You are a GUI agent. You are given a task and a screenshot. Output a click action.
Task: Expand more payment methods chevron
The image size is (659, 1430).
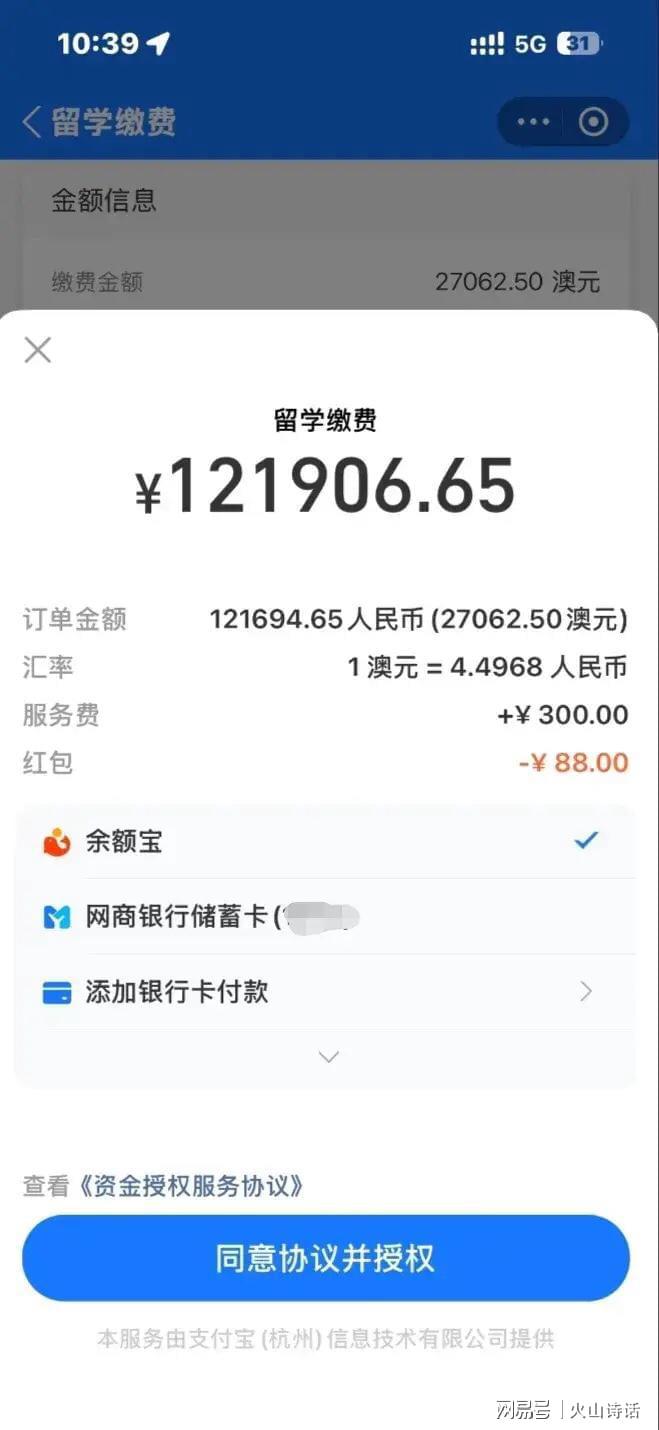pyautogui.click(x=328, y=1056)
